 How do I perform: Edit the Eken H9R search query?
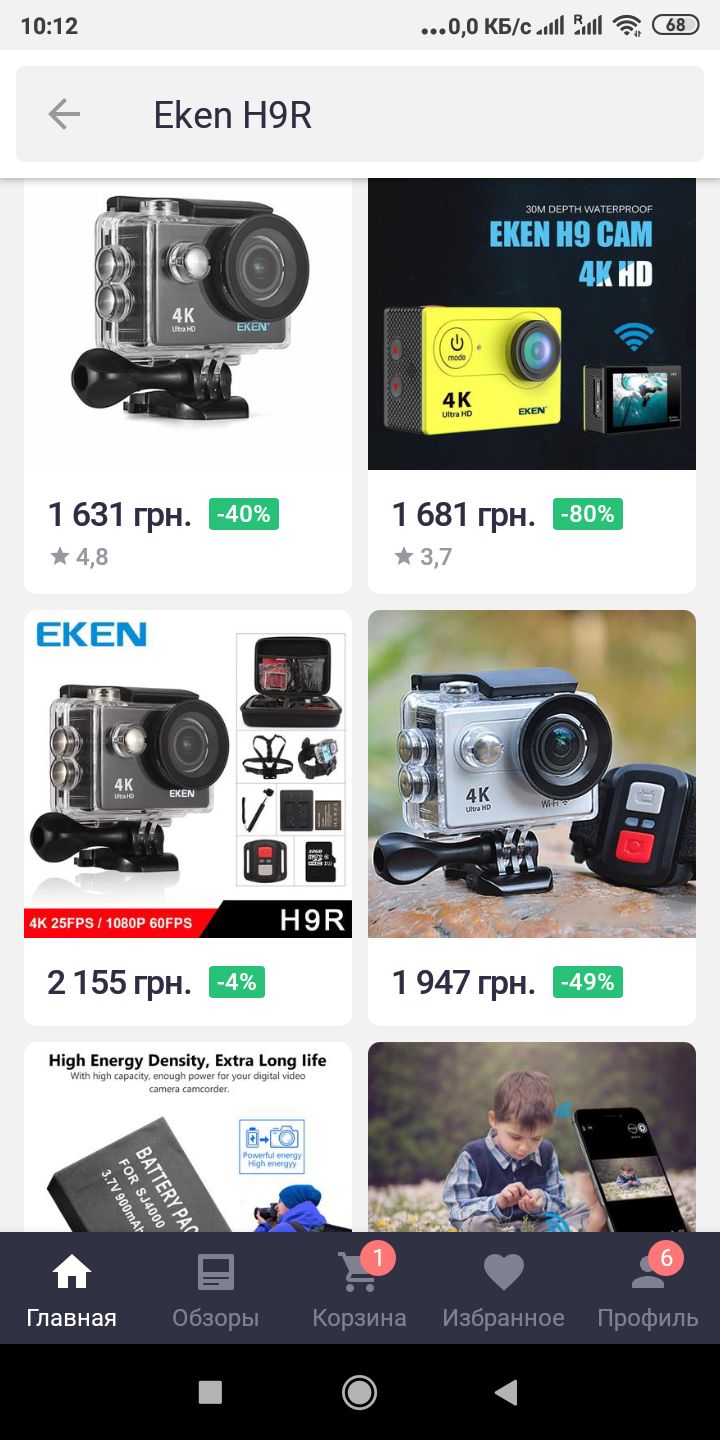(400, 115)
